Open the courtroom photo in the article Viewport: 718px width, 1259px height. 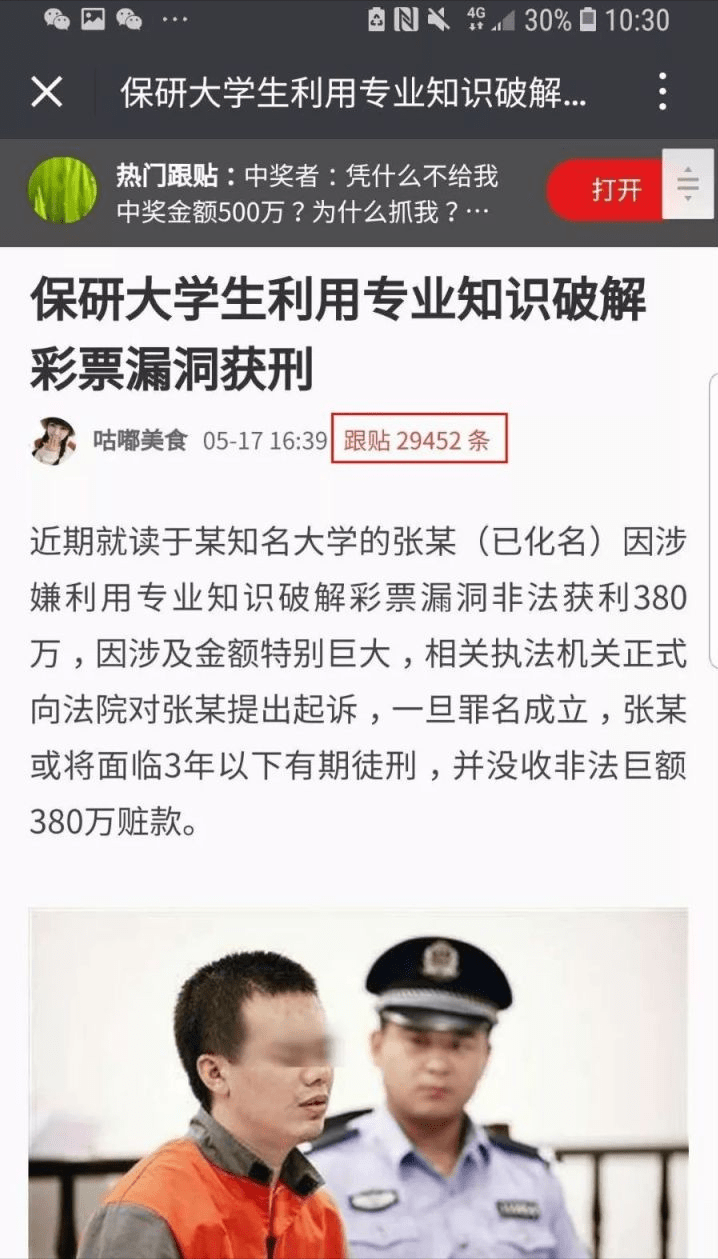click(358, 1080)
